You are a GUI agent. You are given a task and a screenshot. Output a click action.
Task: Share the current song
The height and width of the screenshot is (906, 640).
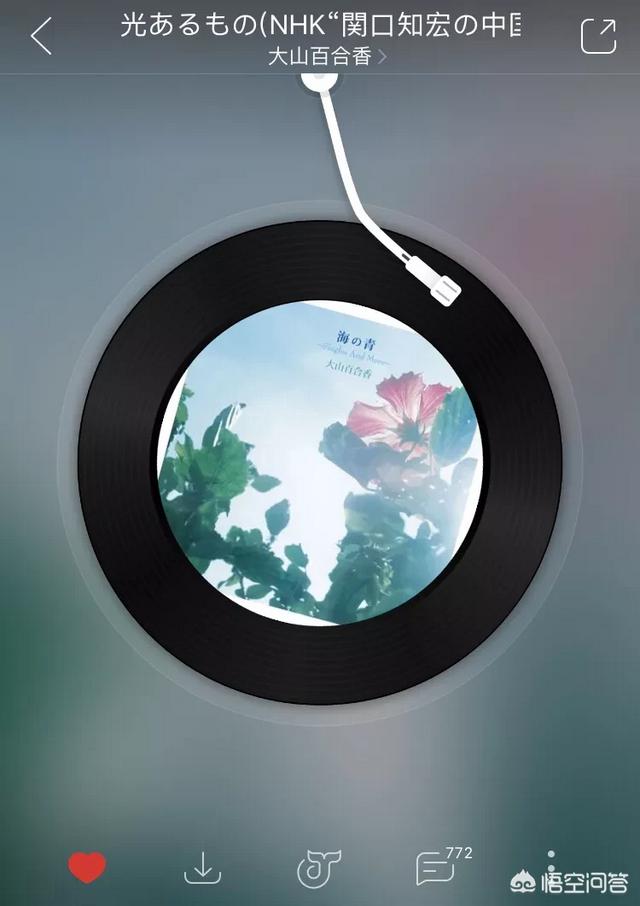(599, 35)
